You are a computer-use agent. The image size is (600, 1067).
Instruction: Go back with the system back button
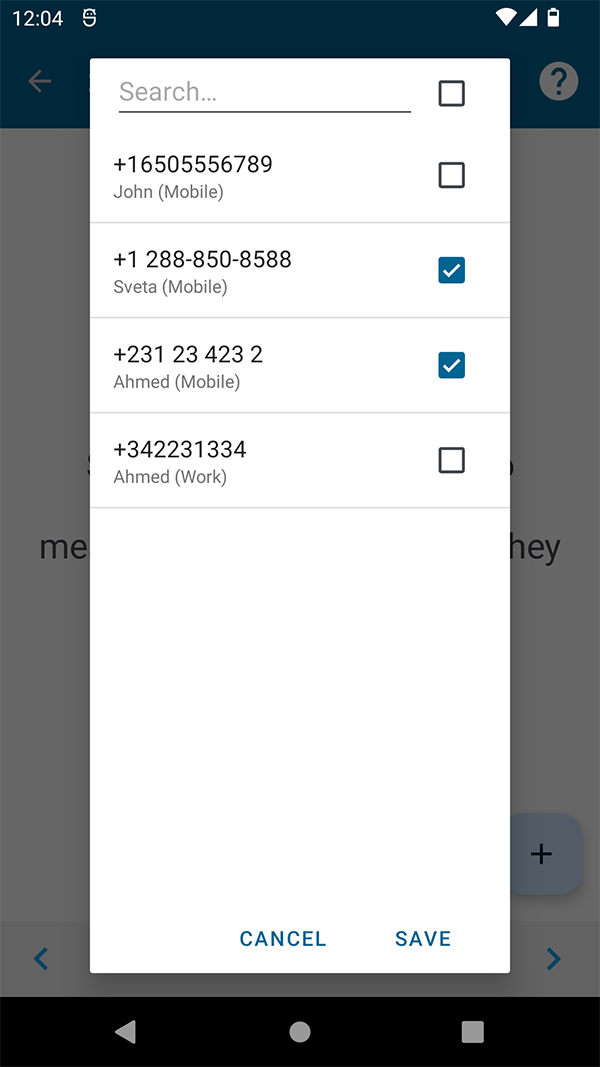(x=126, y=1031)
